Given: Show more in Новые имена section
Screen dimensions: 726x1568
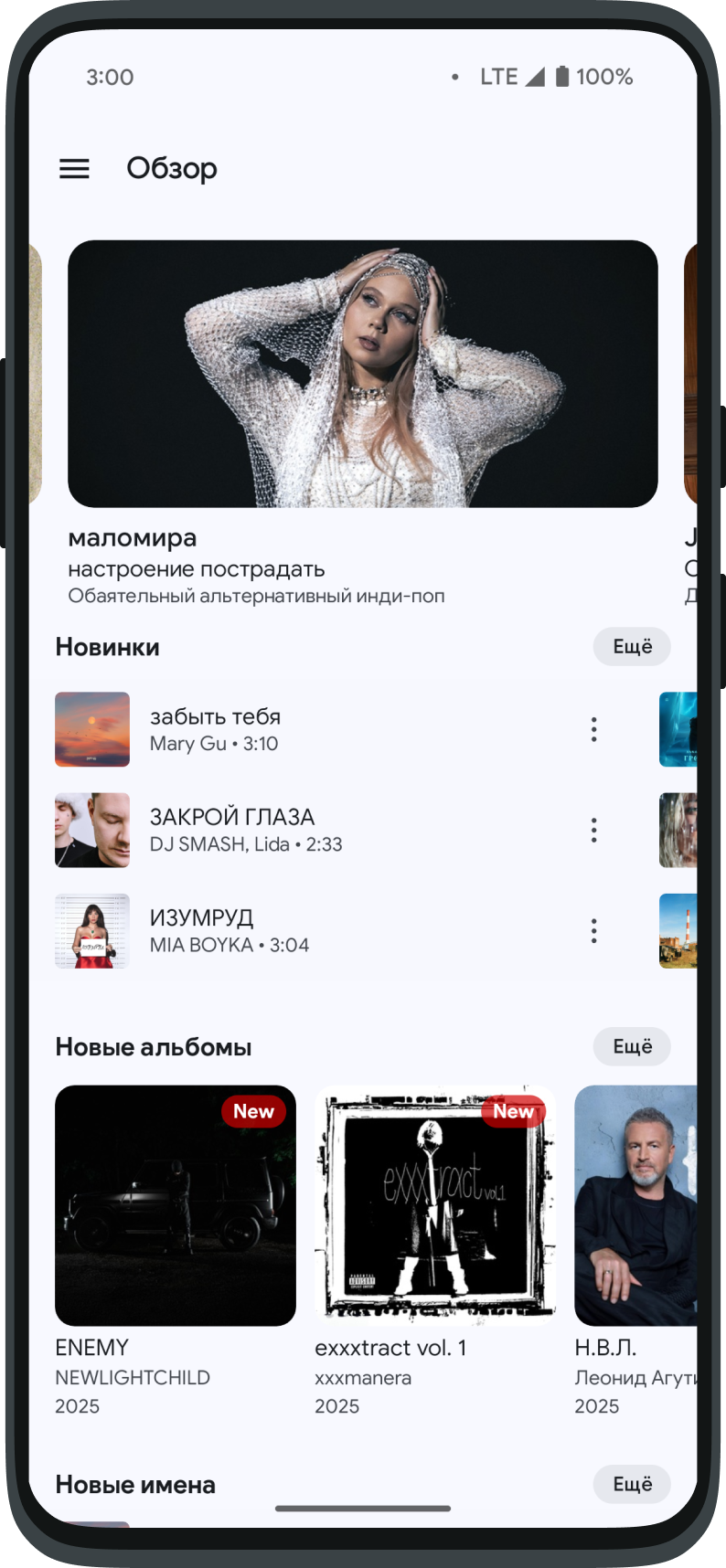Looking at the screenshot, I should click(x=631, y=1484).
